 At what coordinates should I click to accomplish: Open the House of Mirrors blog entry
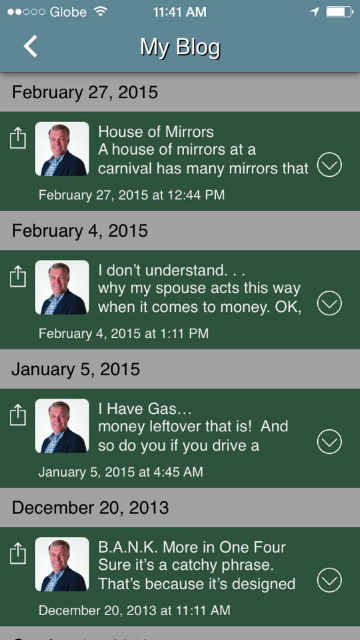tap(180, 161)
